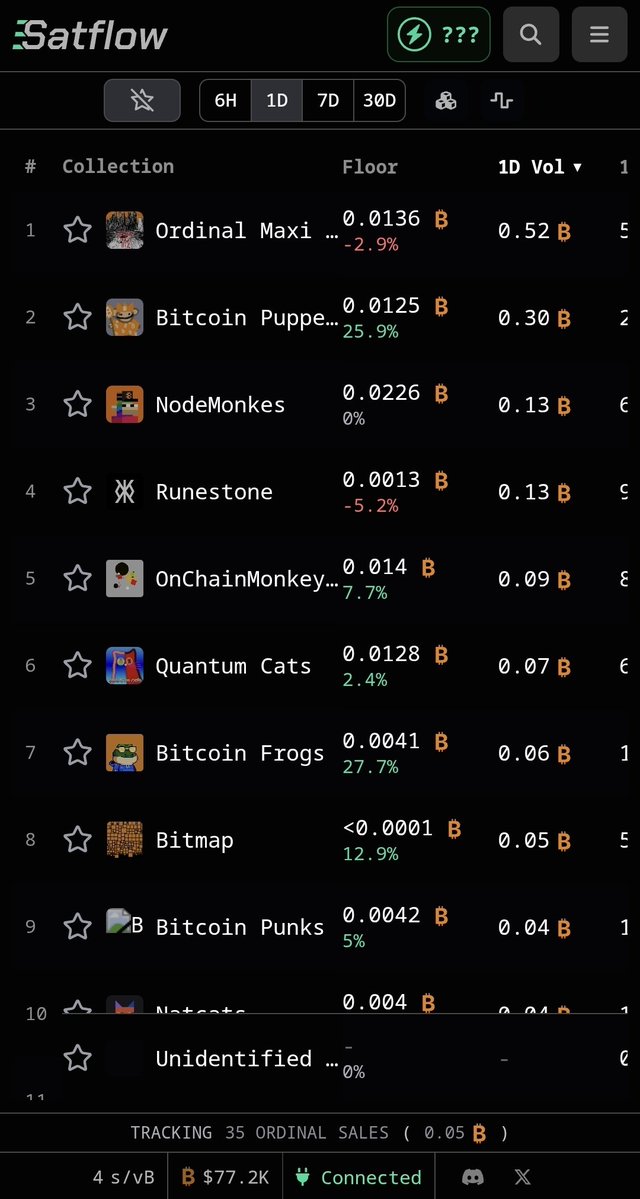Open the search button
Screen dimensions: 640x1199
point(531,35)
